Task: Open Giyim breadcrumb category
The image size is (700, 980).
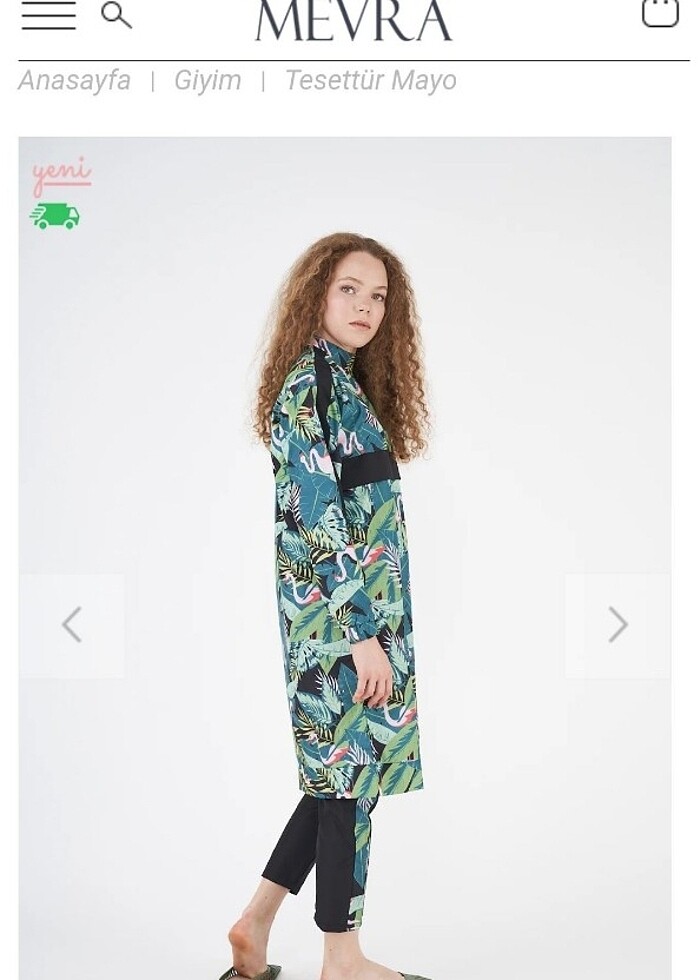Action: pyautogui.click(x=207, y=81)
